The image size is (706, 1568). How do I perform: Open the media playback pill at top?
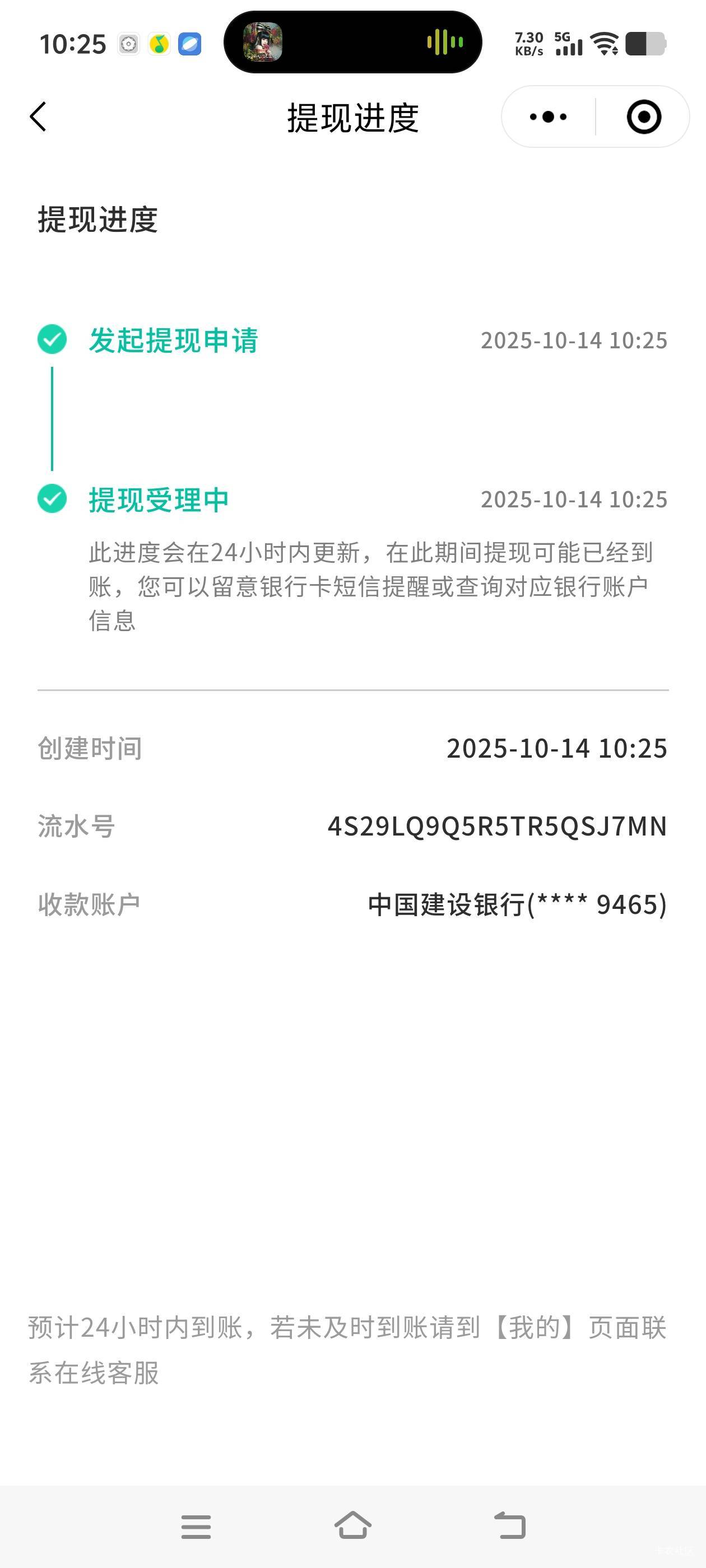tap(352, 42)
